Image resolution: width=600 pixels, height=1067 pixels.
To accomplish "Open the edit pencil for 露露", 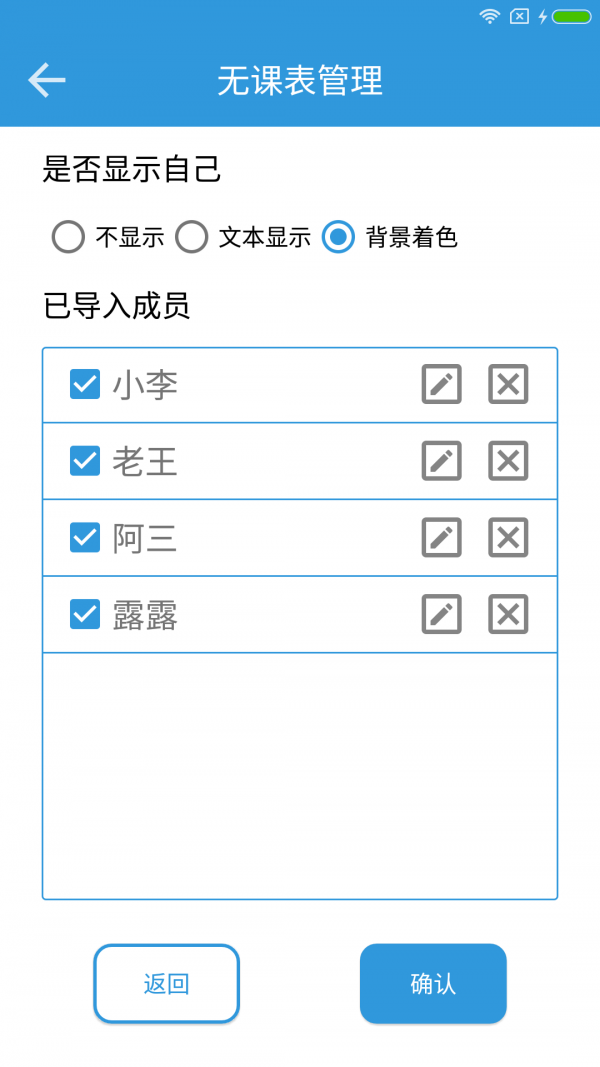I will pyautogui.click(x=441, y=614).
